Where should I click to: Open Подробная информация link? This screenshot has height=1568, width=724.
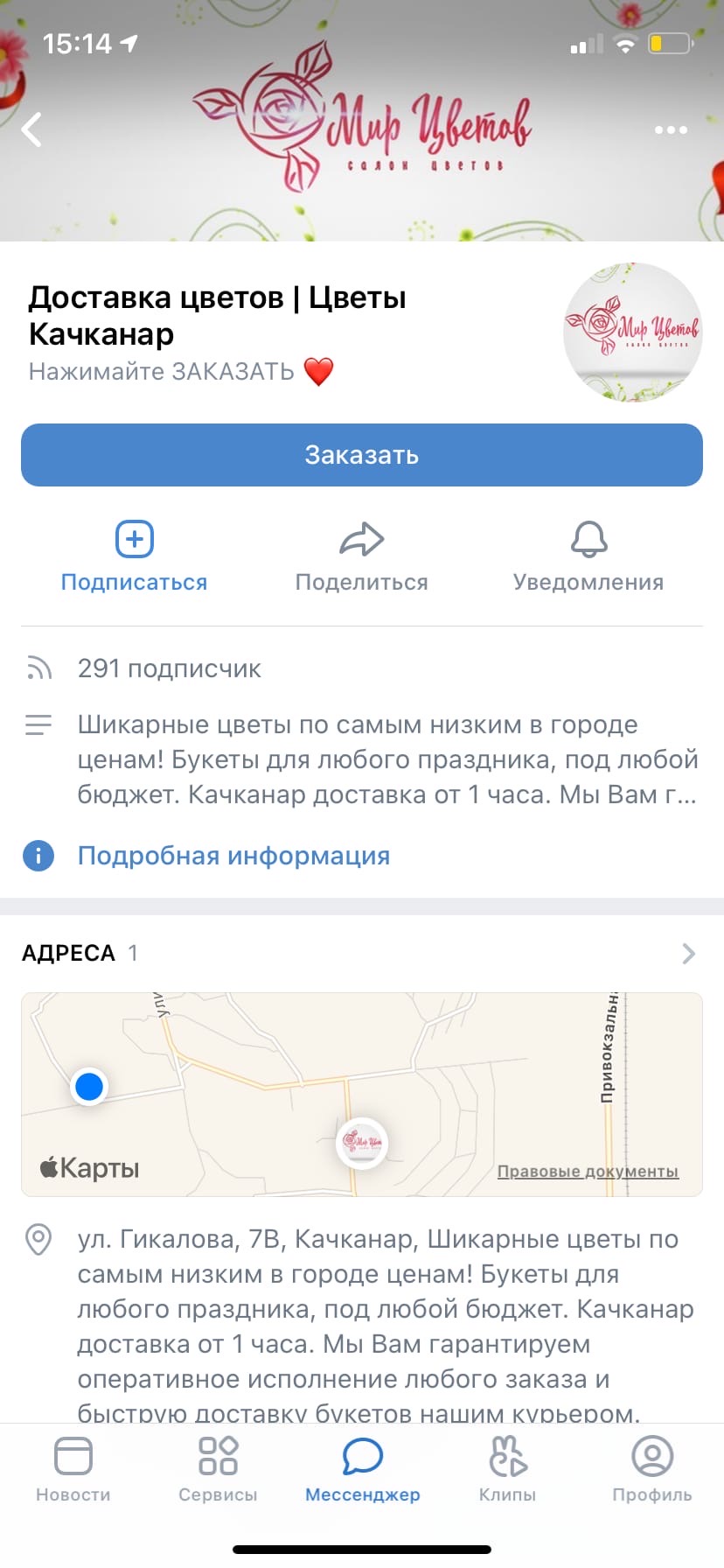pos(233,856)
